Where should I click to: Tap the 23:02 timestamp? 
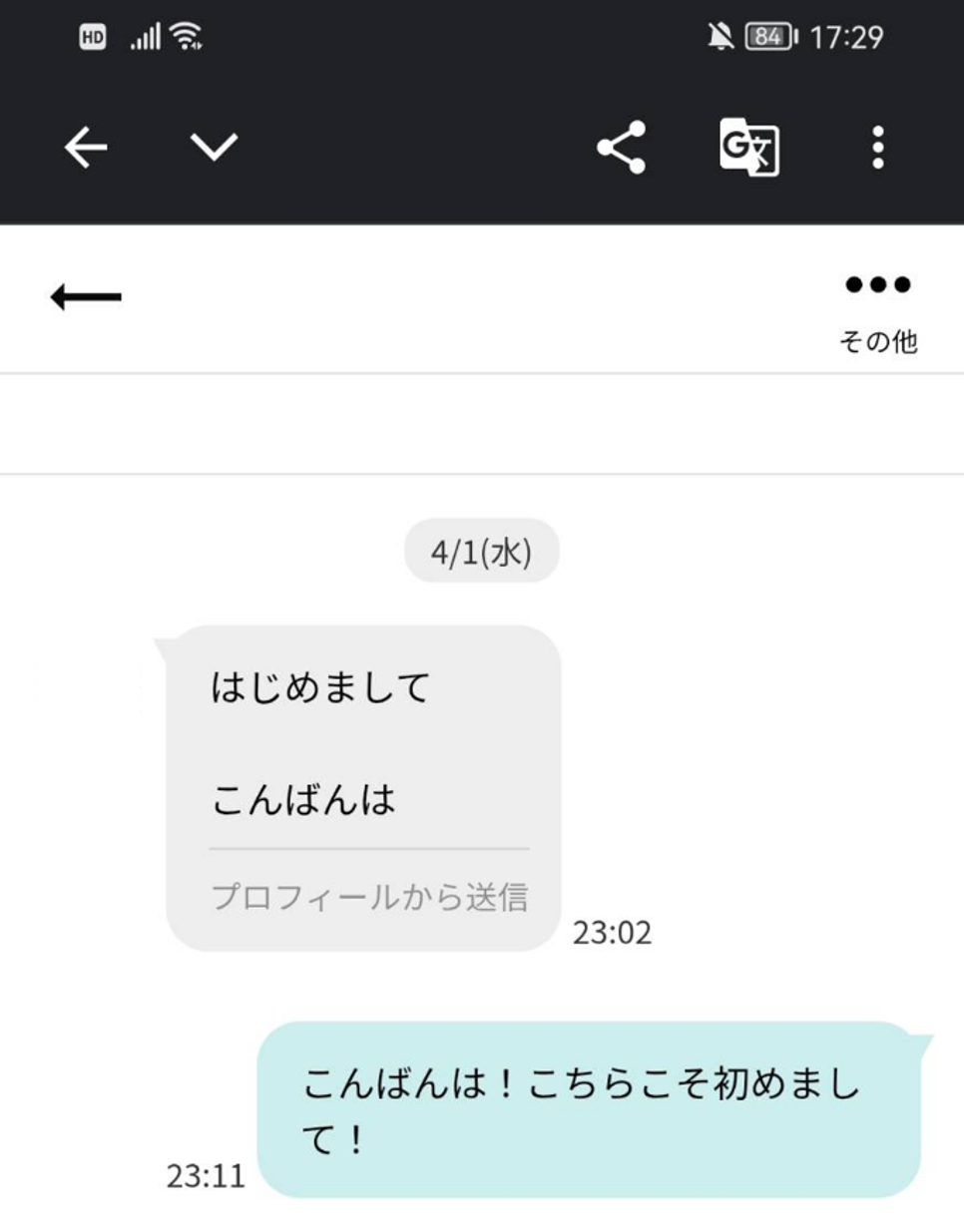click(x=613, y=933)
